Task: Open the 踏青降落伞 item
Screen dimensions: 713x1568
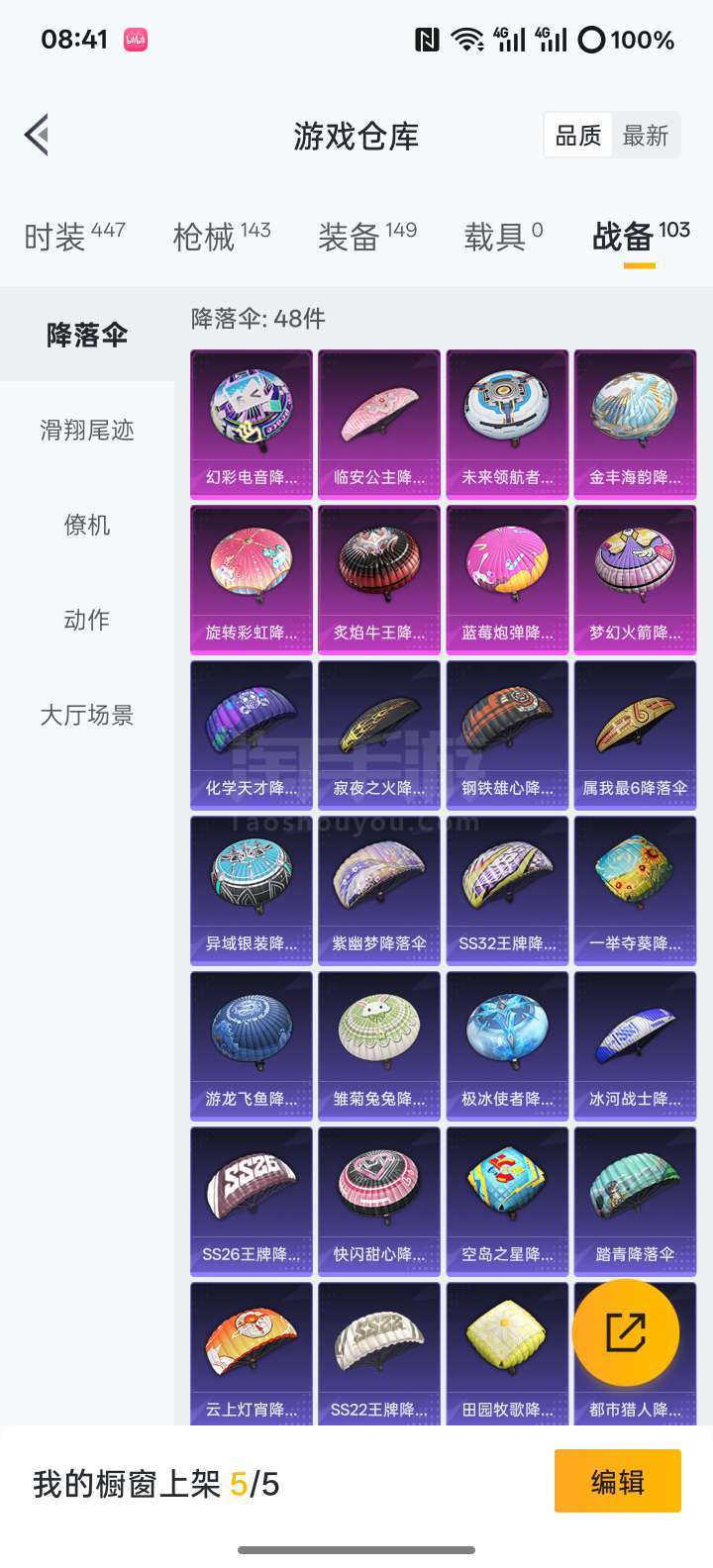Action: click(635, 1201)
